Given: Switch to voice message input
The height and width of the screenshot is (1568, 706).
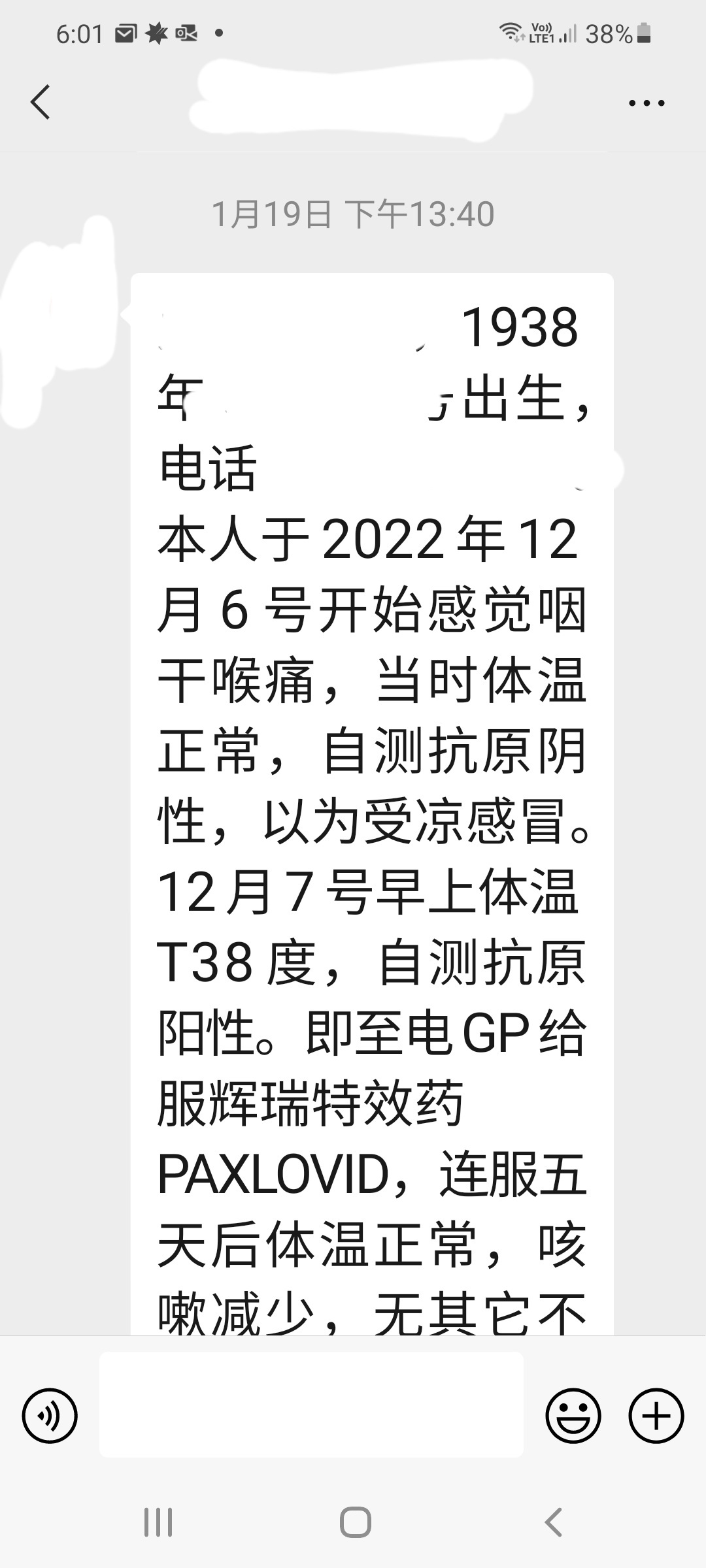Looking at the screenshot, I should pos(50,1415).
